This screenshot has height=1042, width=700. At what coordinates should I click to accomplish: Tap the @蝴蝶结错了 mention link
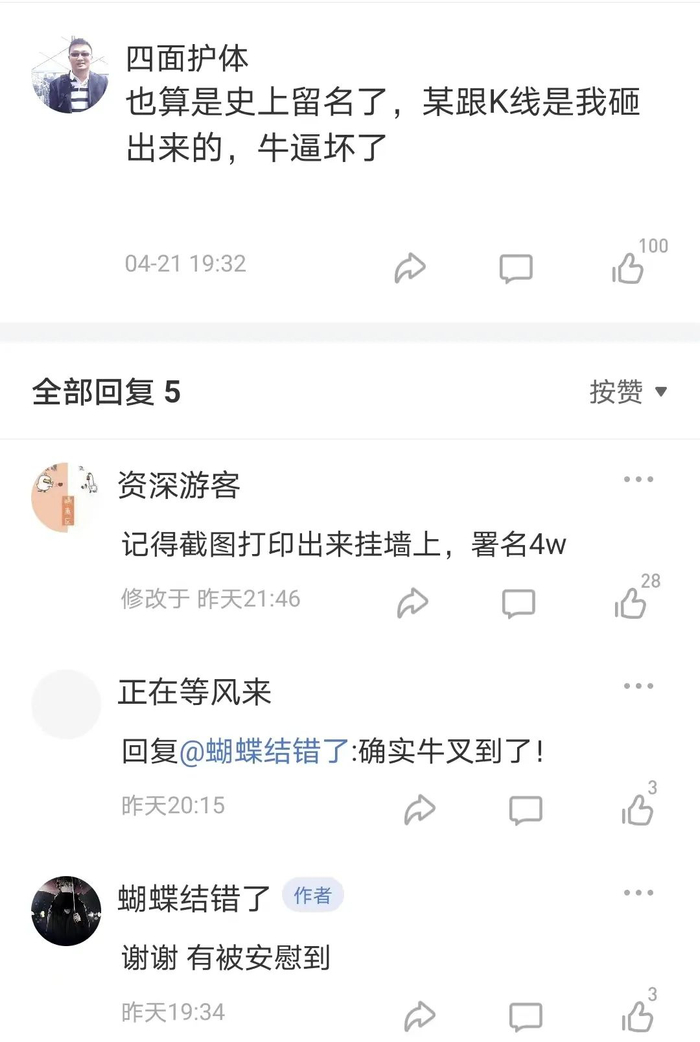click(265, 752)
